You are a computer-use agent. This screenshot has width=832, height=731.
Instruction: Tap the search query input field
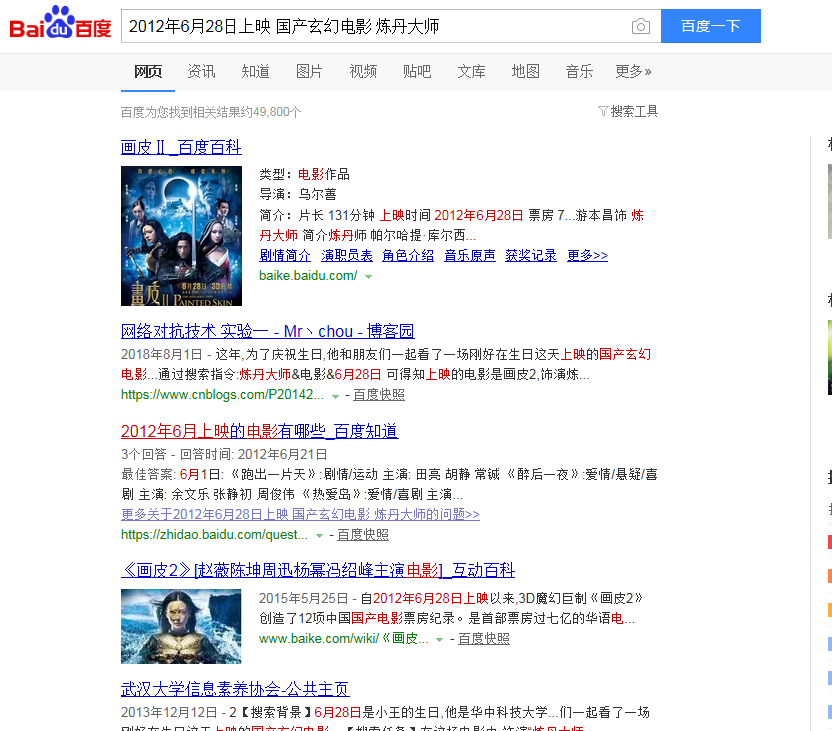click(375, 26)
